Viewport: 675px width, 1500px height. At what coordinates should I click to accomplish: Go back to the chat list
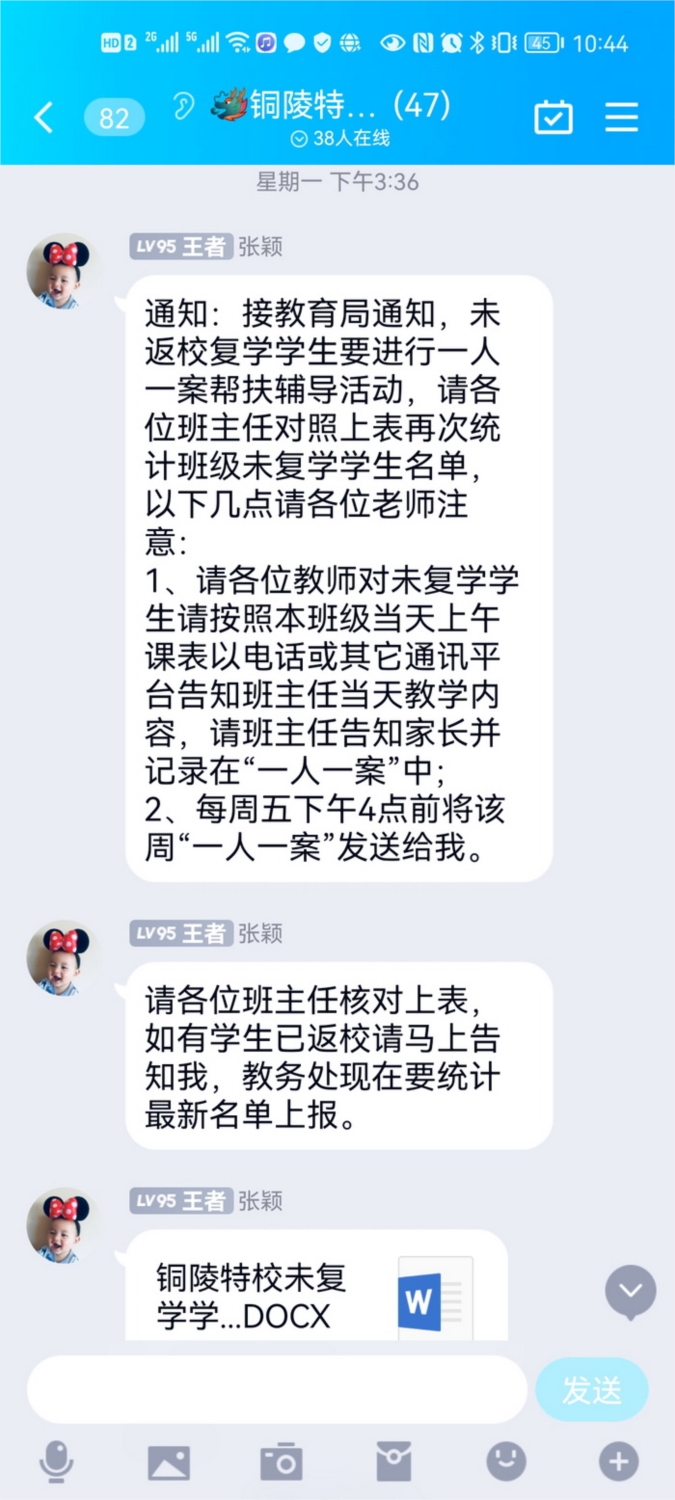pyautogui.click(x=44, y=118)
